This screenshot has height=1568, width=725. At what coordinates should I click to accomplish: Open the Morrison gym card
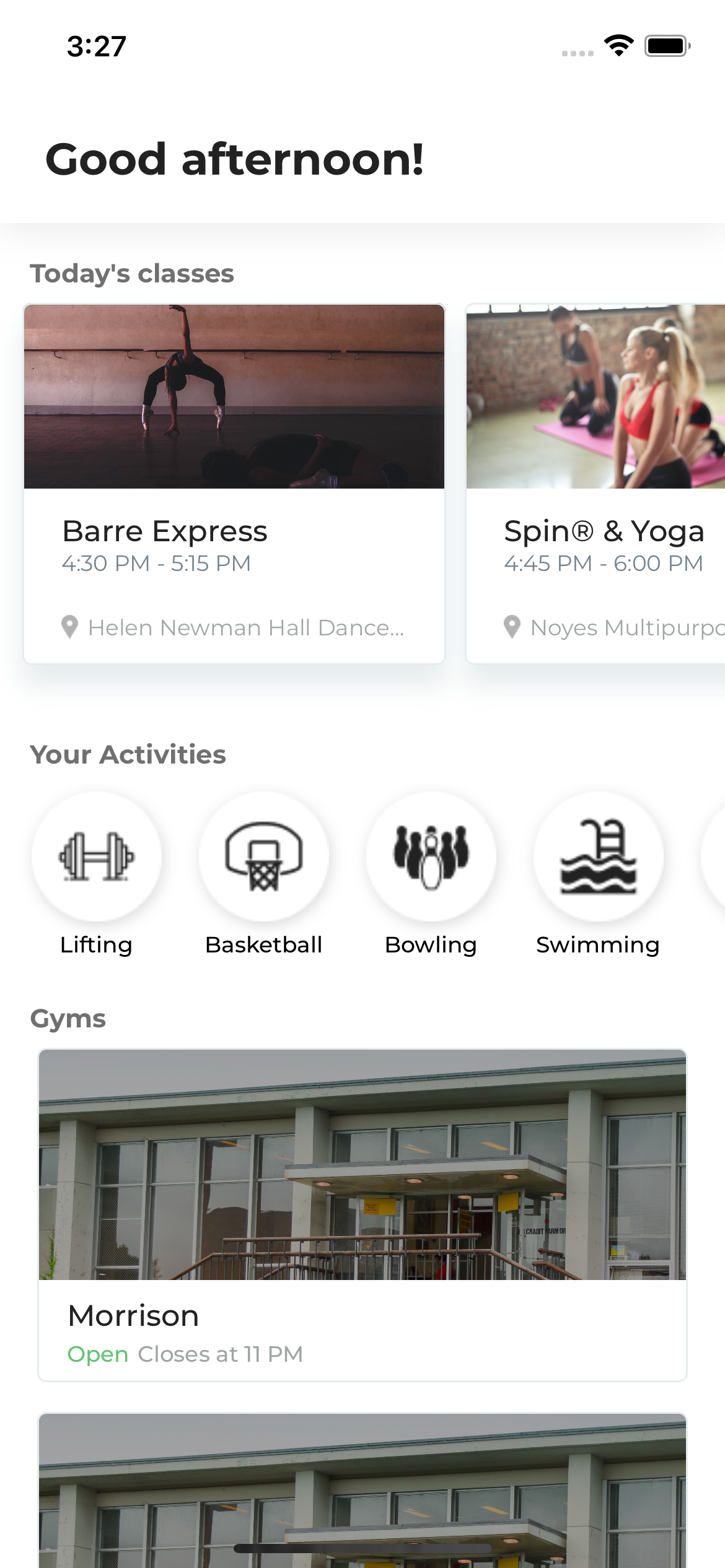pos(362,1214)
